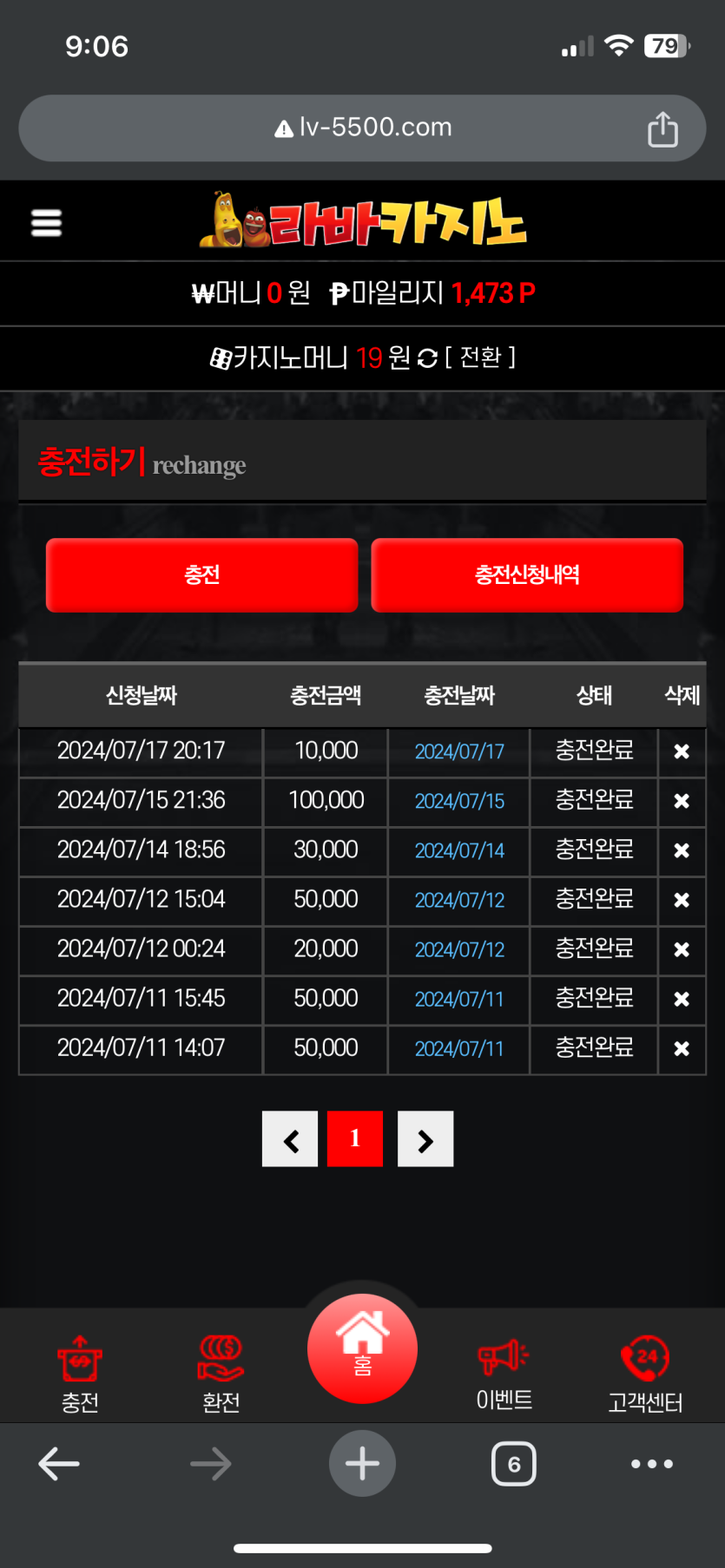Go to the previous page of results

pyautogui.click(x=290, y=1139)
